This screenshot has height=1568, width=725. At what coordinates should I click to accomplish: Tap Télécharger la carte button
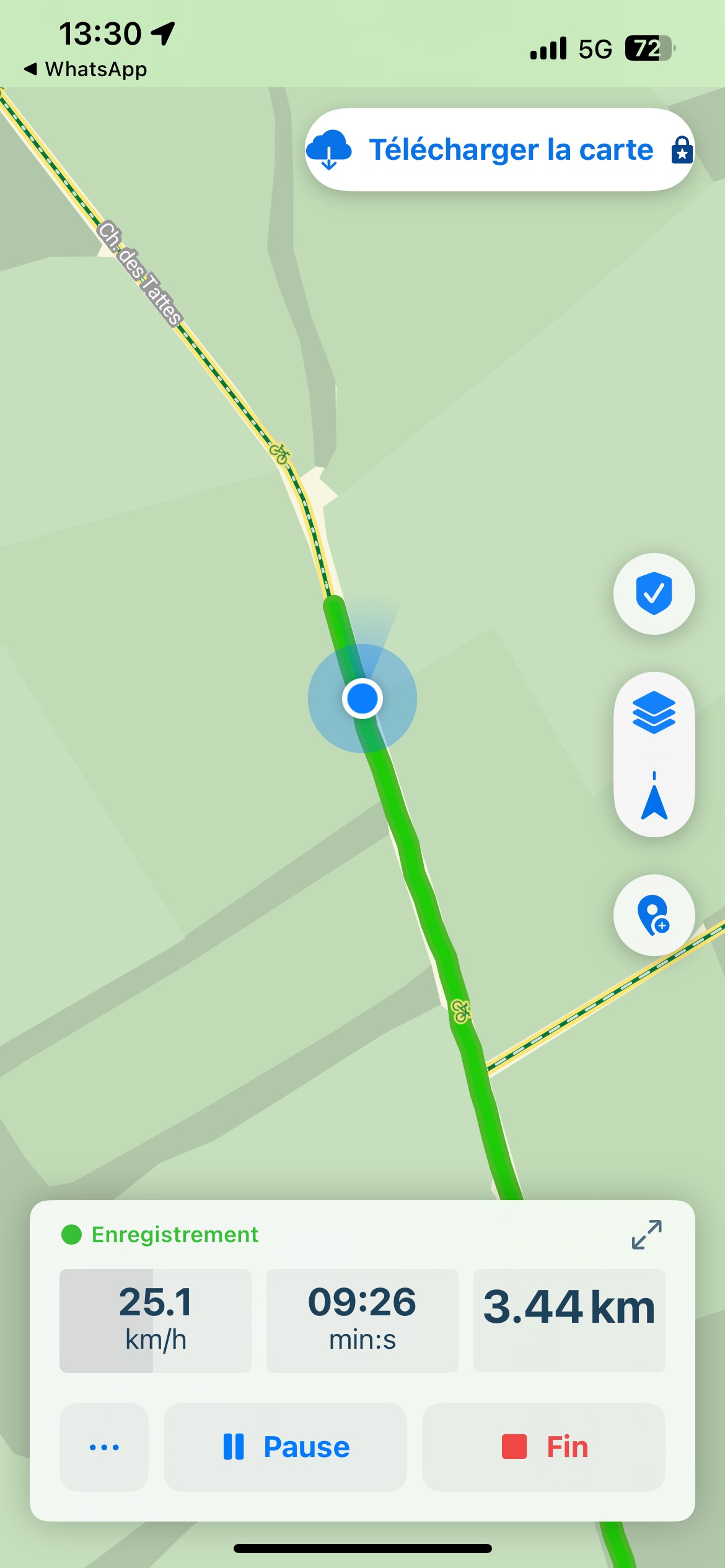(x=499, y=150)
